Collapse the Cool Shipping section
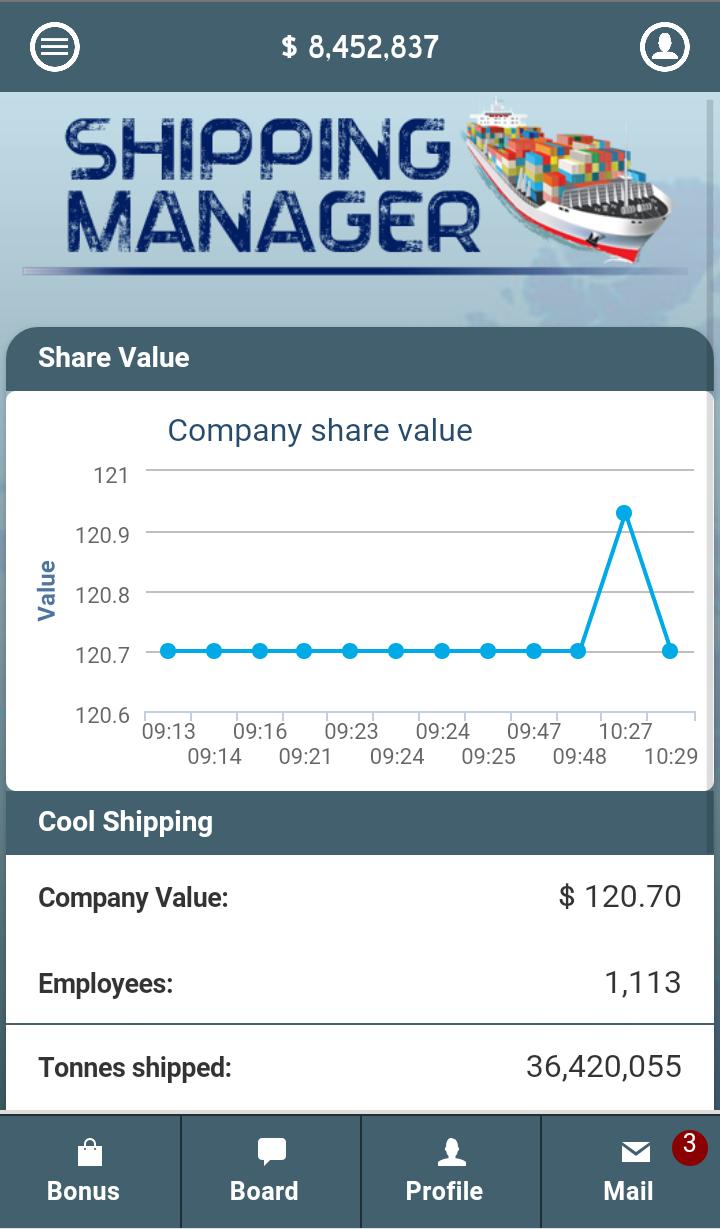Viewport: 720px width, 1229px height. (x=125, y=821)
